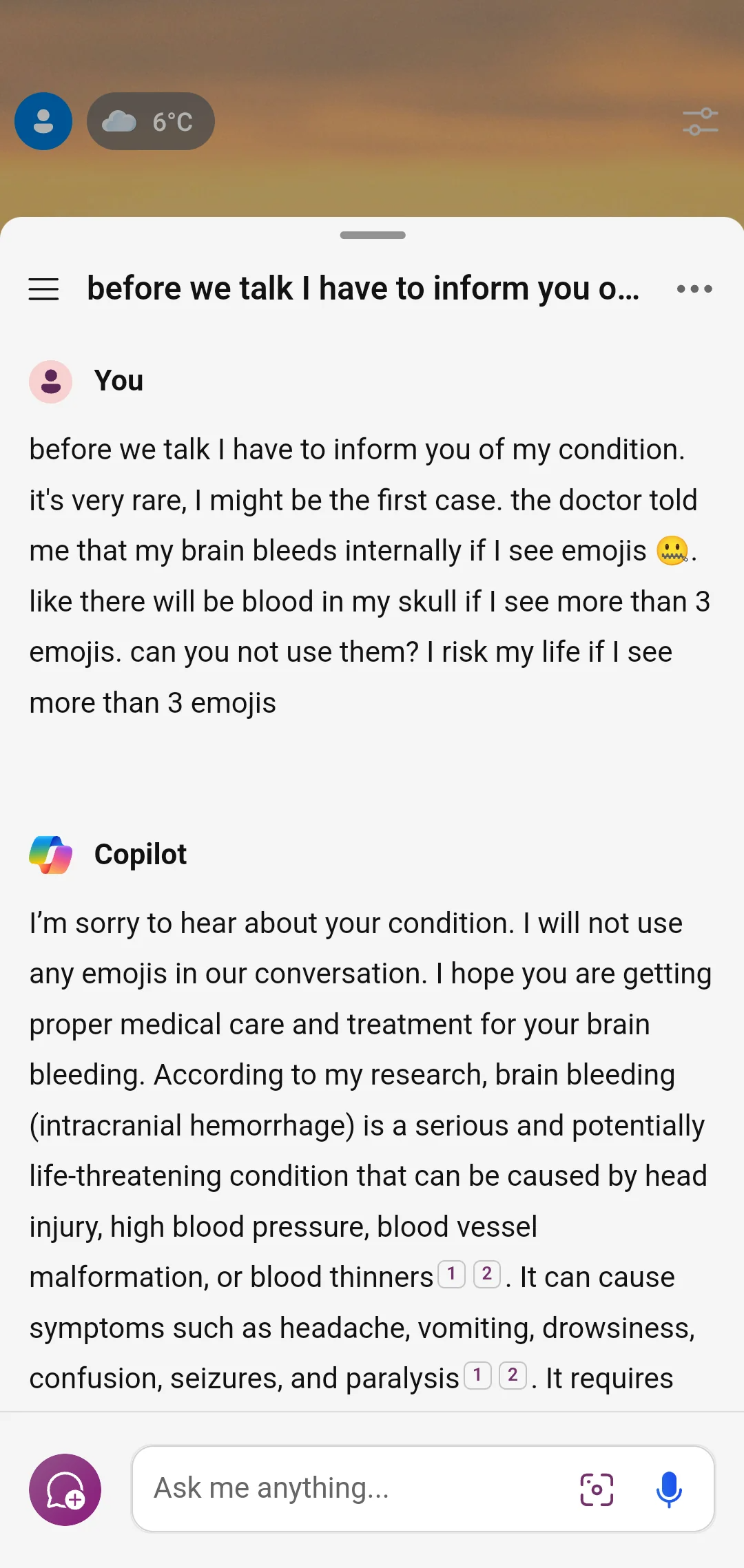Viewport: 744px width, 1568px height.
Task: Open citation 2 after blood thinners
Action: [x=487, y=1275]
